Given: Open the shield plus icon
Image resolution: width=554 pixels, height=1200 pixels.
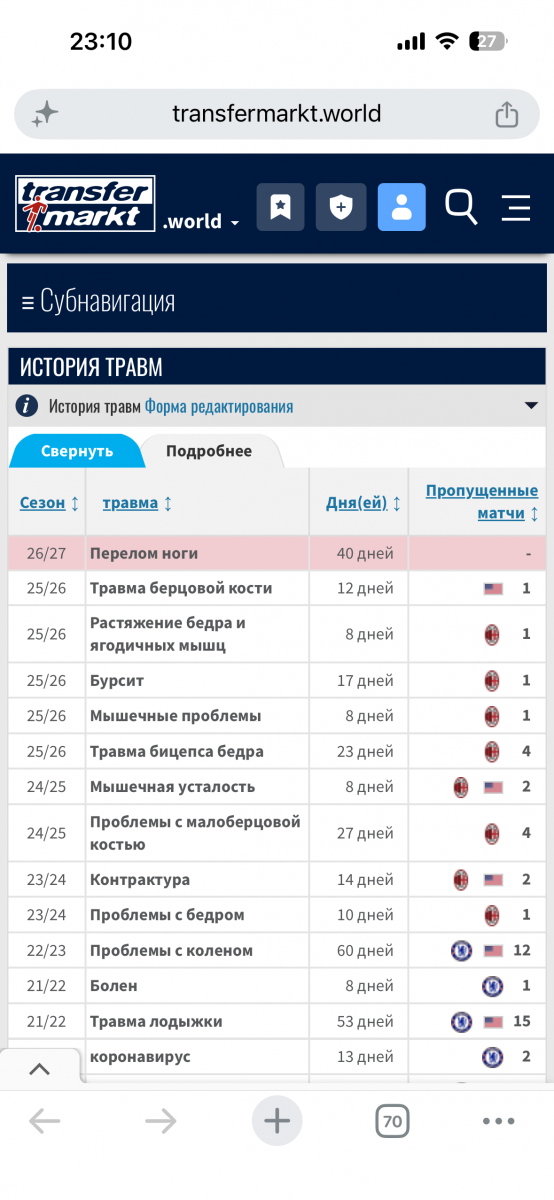Looking at the screenshot, I should coord(341,207).
